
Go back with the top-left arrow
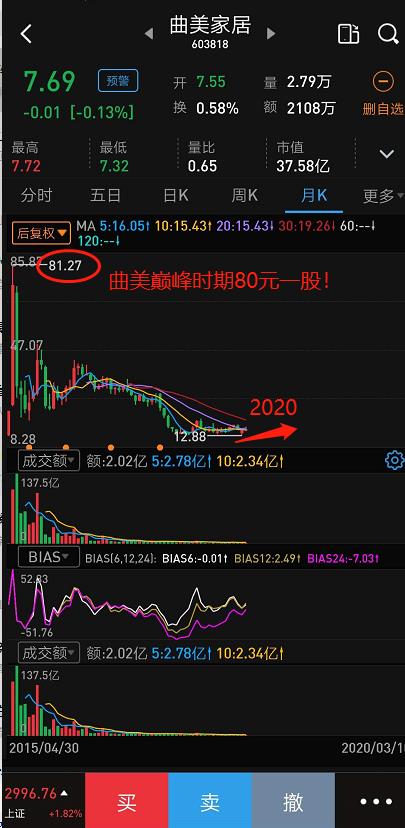(26, 34)
